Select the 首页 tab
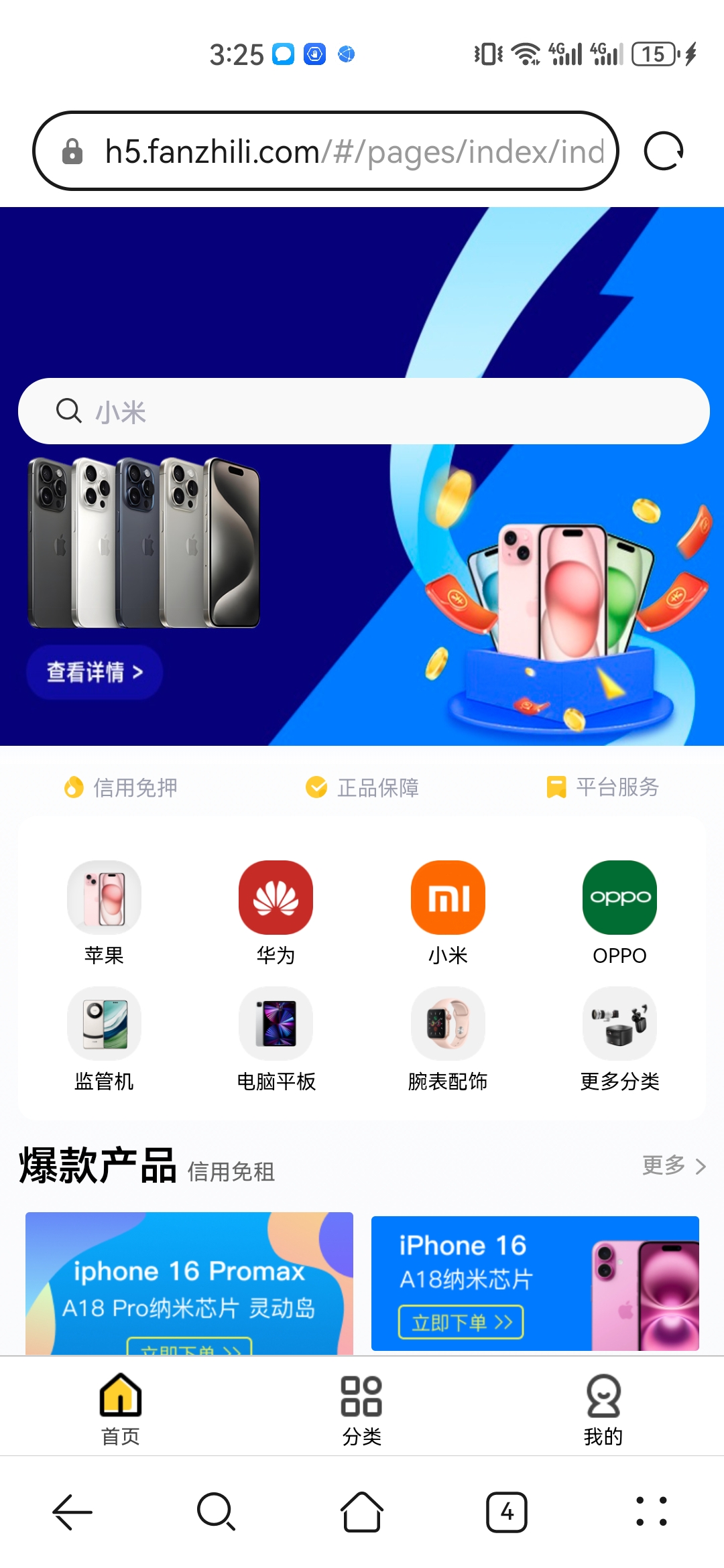724x1568 pixels. coord(121,1409)
